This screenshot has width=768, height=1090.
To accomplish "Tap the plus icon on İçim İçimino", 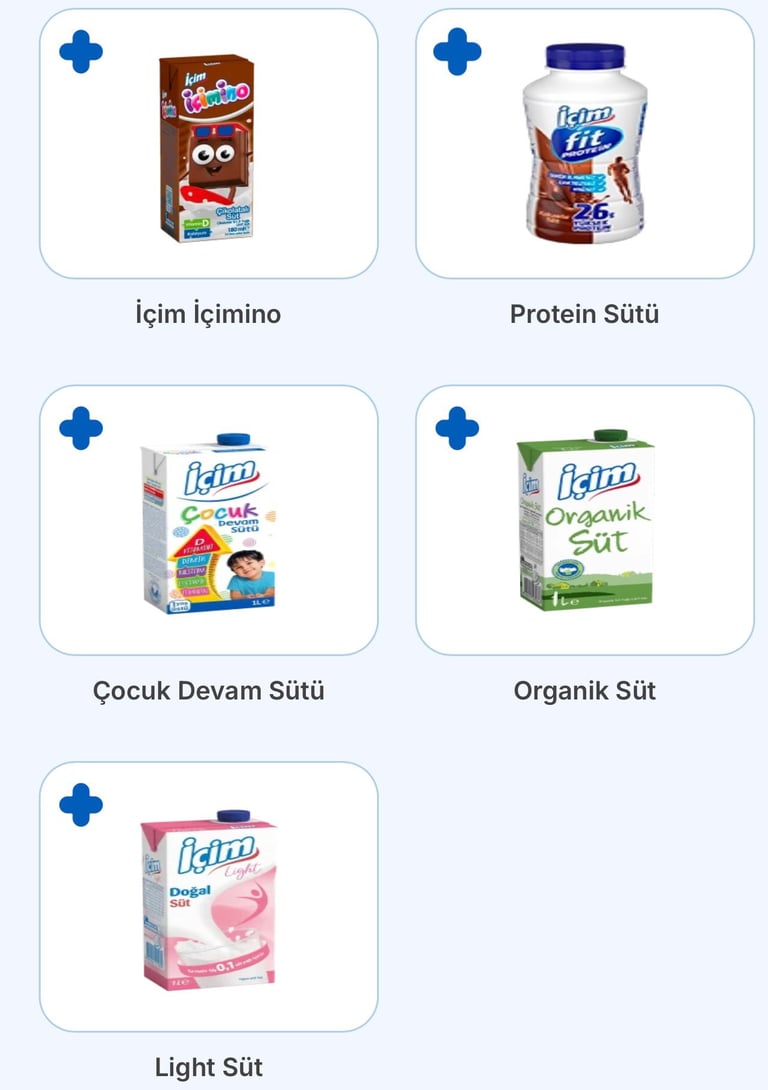I will (81, 51).
